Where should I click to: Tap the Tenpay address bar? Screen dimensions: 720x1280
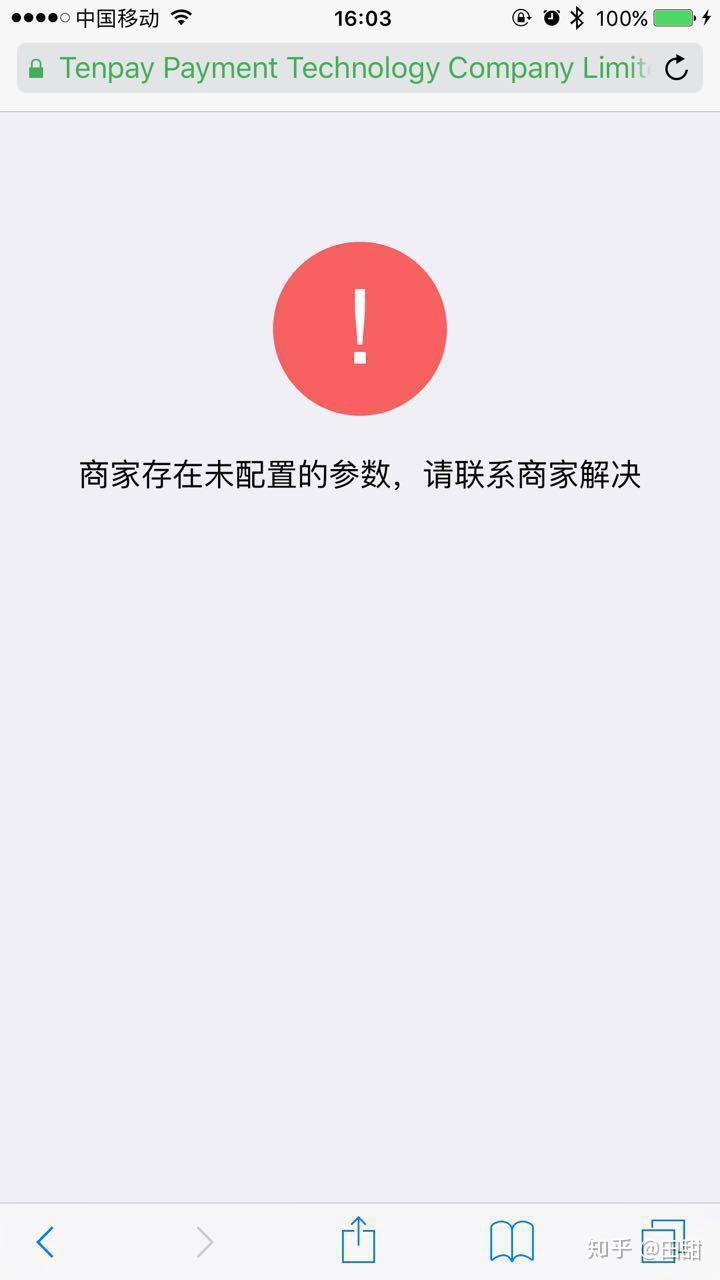pos(340,68)
